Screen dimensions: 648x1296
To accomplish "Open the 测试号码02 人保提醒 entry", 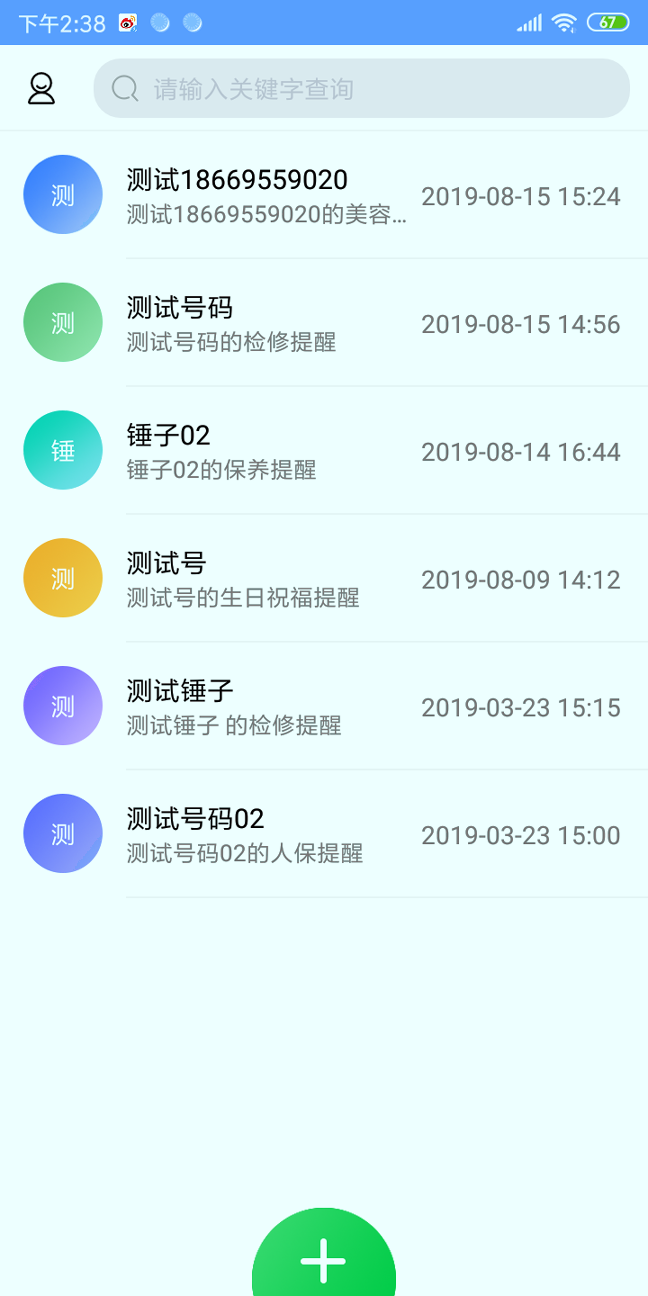I will (x=324, y=835).
